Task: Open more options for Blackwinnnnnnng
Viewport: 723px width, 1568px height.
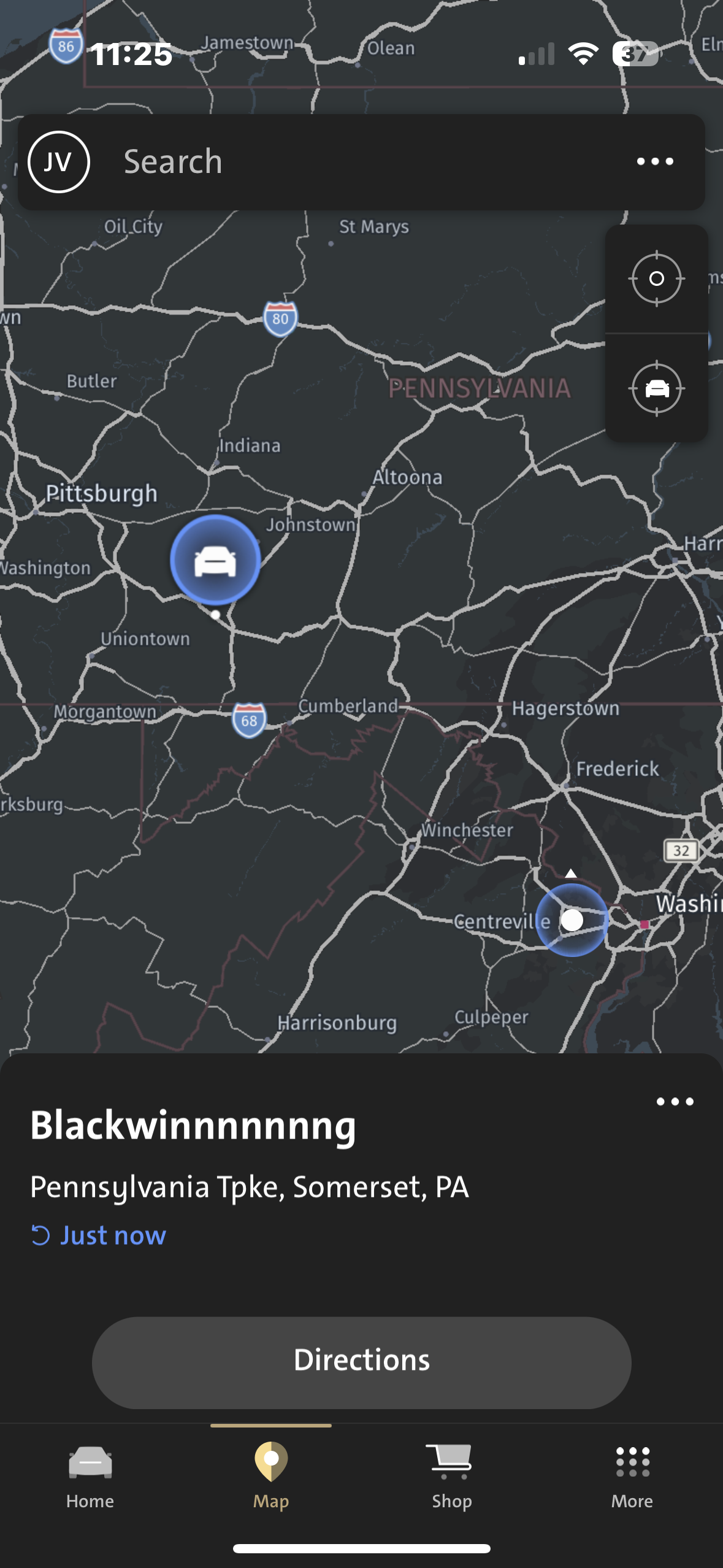Action: [675, 1102]
